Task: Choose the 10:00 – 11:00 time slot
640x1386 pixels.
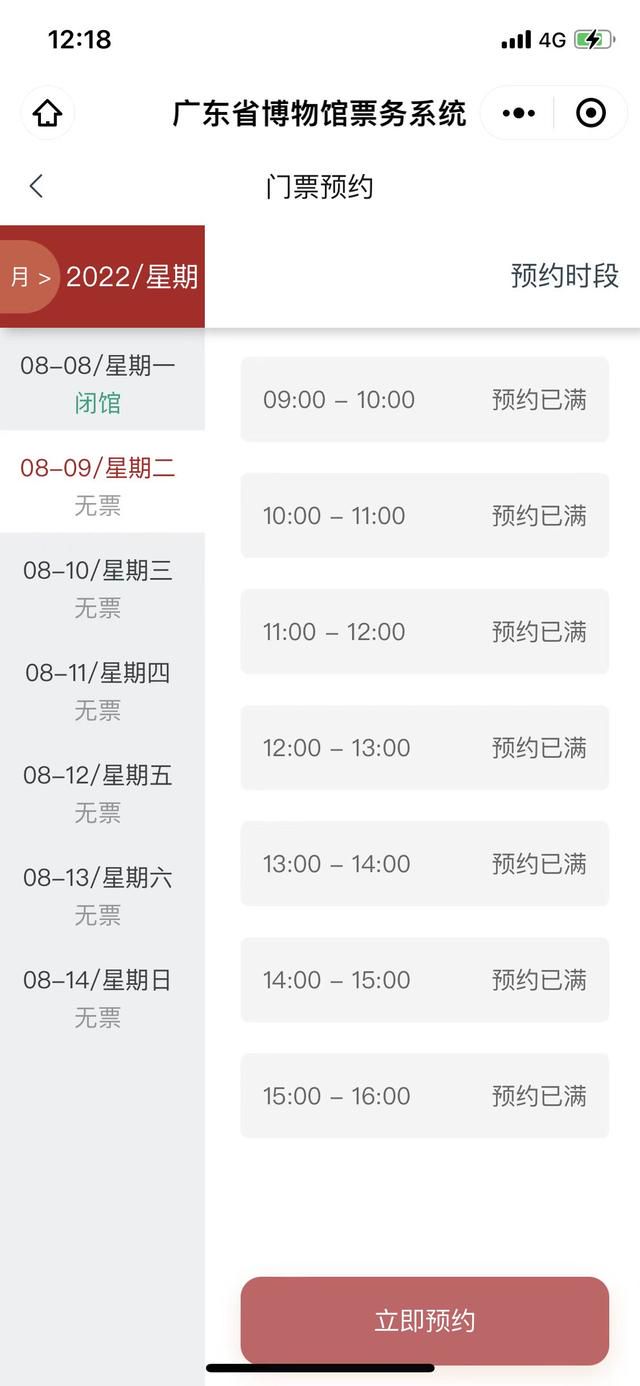Action: pos(425,515)
